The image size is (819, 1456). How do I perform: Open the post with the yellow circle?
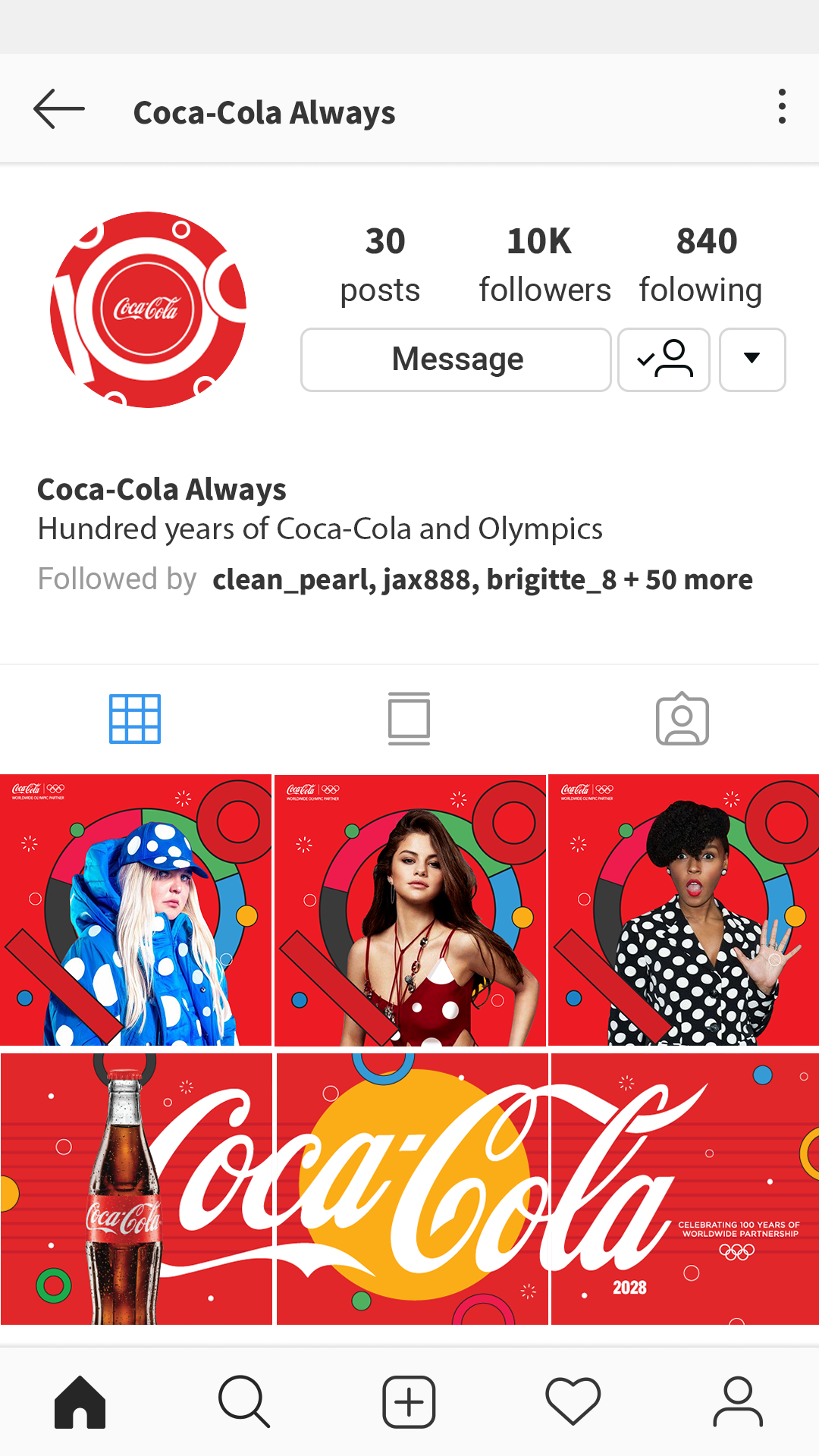(x=412, y=1188)
